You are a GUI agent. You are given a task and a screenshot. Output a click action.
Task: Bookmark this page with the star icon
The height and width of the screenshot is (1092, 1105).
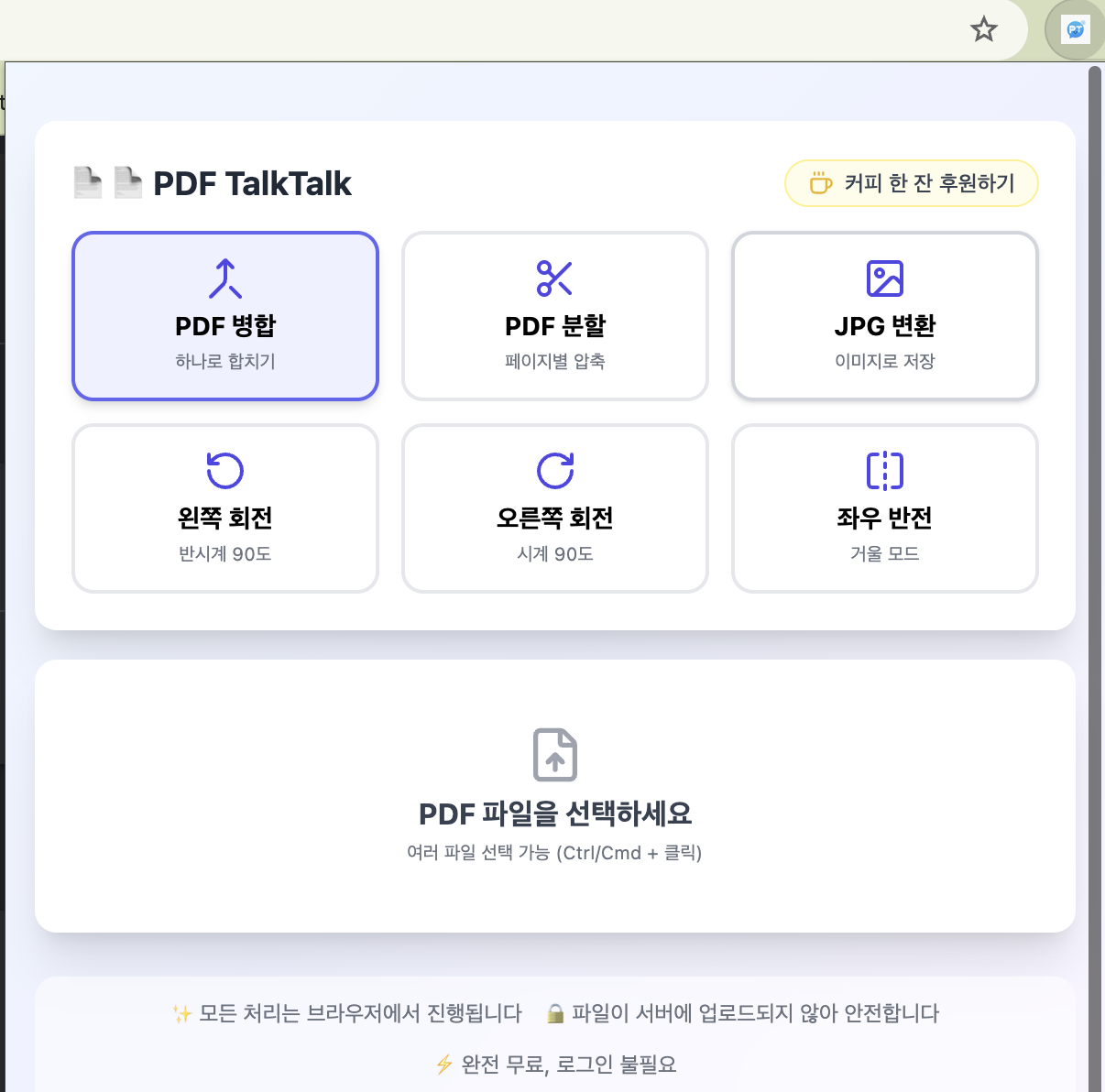click(984, 29)
